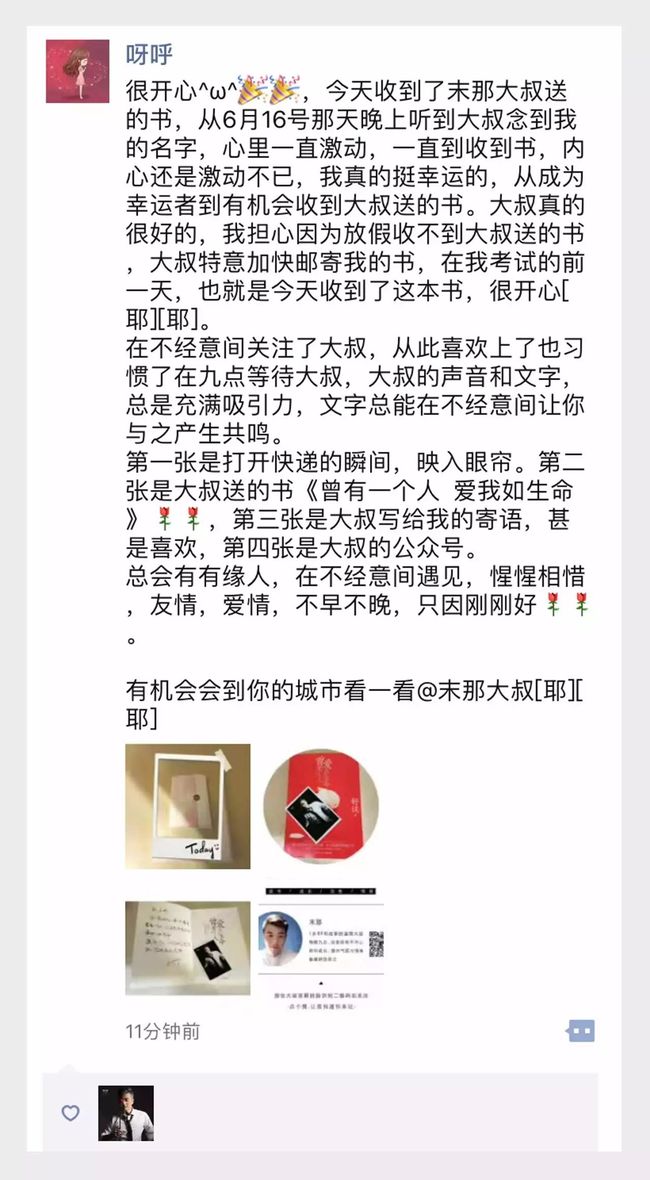Open the third photo of handwritten note
This screenshot has height=1180, width=650.
tap(188, 948)
